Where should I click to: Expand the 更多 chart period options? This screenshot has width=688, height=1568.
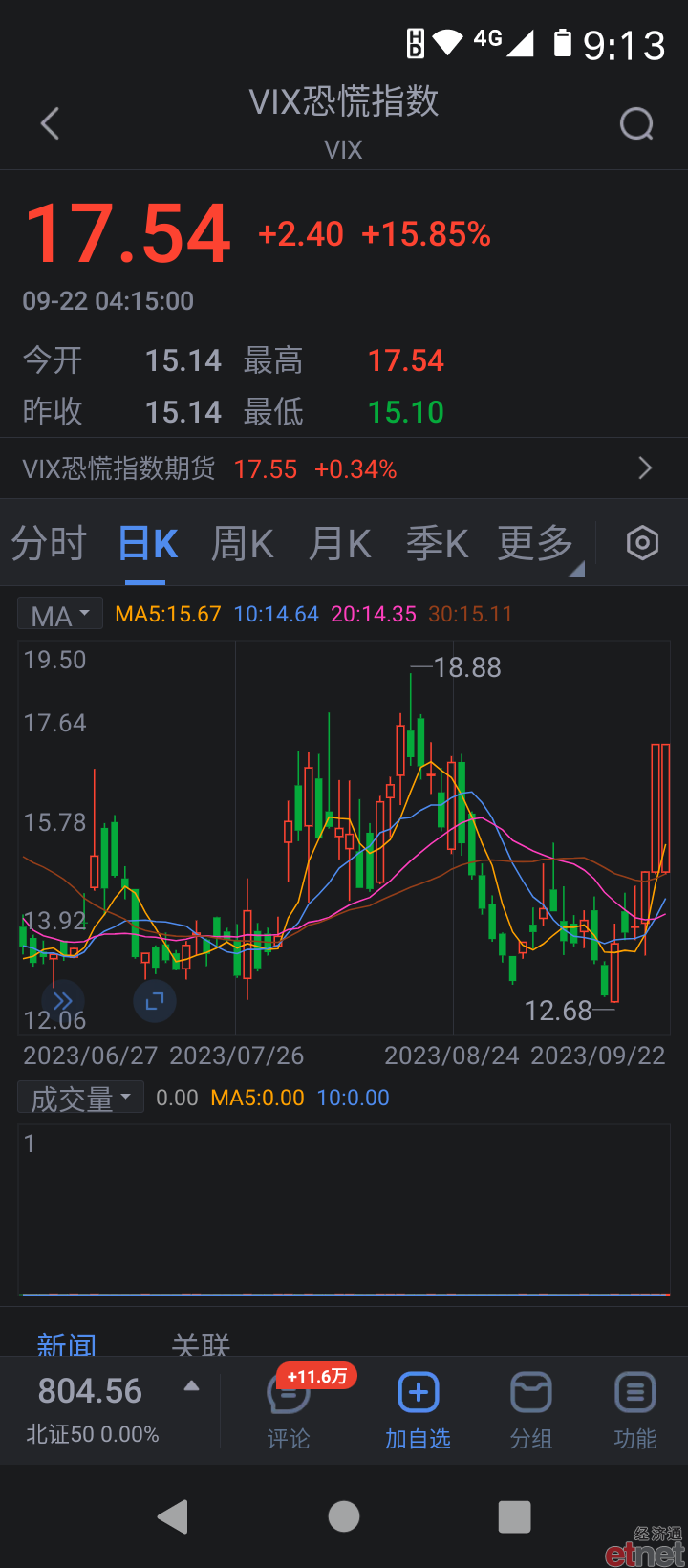point(539,544)
